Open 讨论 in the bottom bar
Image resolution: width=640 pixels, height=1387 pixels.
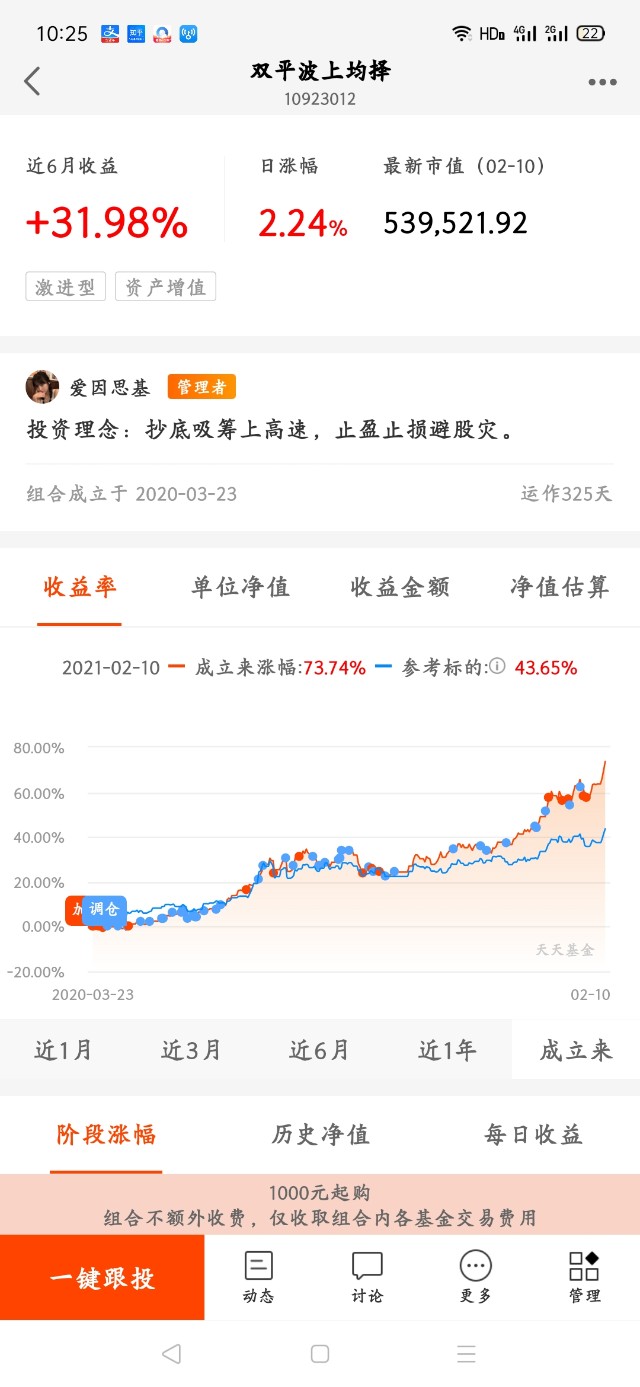367,1278
